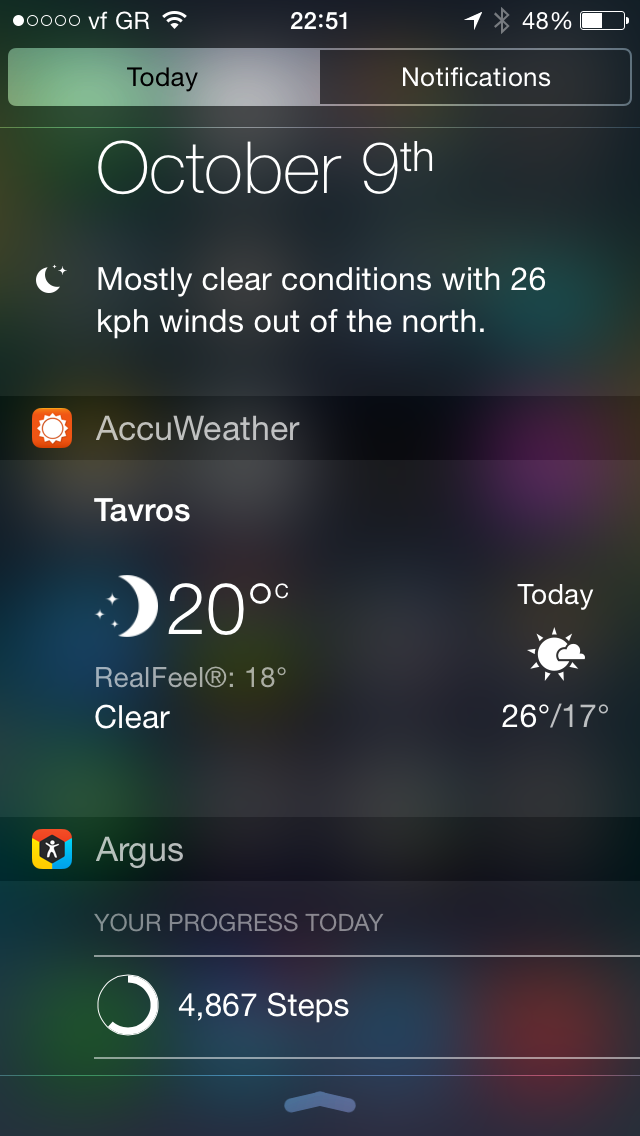
Task: Open the AccuWeather widget for Tavros
Action: [320, 638]
